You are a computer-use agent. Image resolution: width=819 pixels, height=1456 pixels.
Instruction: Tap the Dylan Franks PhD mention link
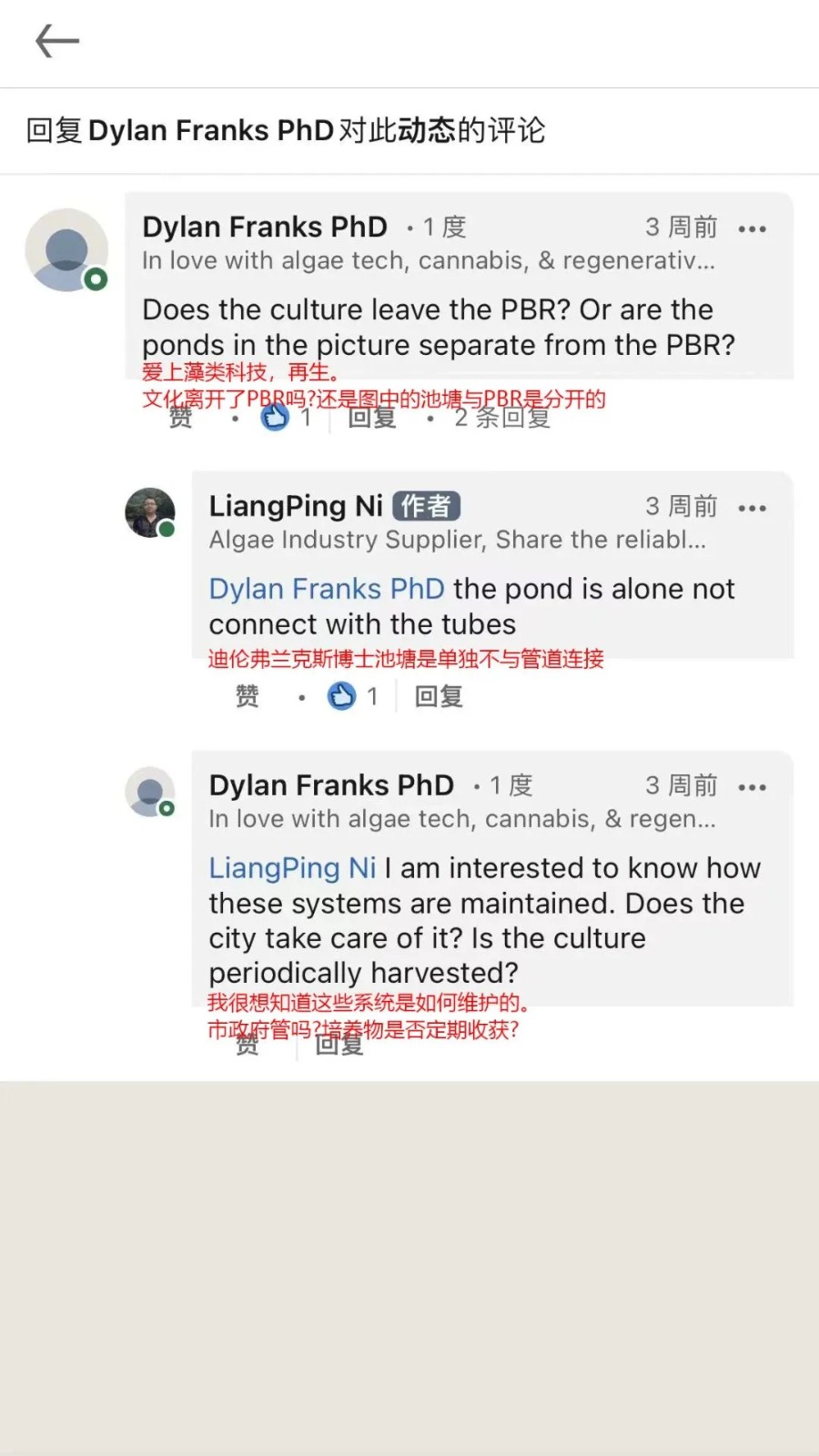click(327, 590)
